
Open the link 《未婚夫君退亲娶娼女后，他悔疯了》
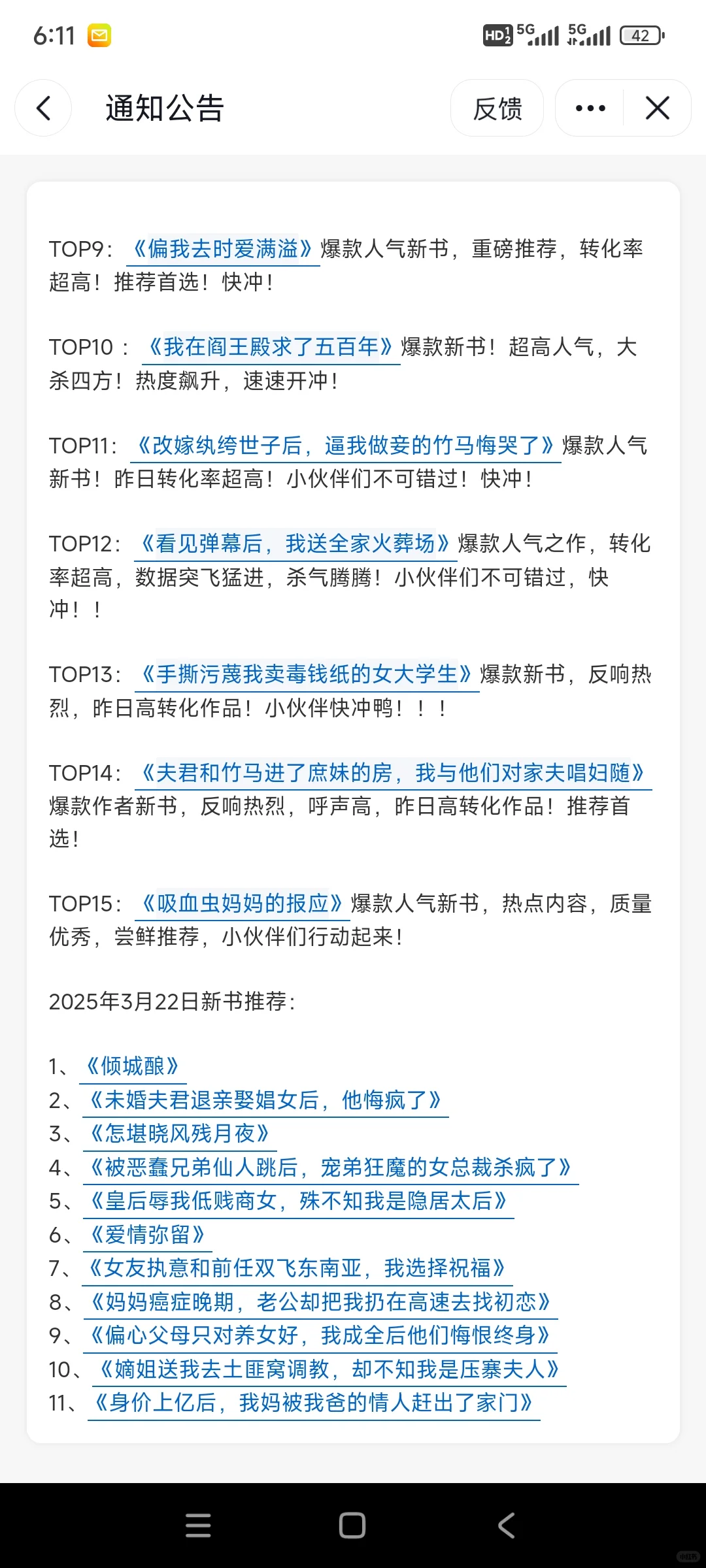click(265, 1100)
